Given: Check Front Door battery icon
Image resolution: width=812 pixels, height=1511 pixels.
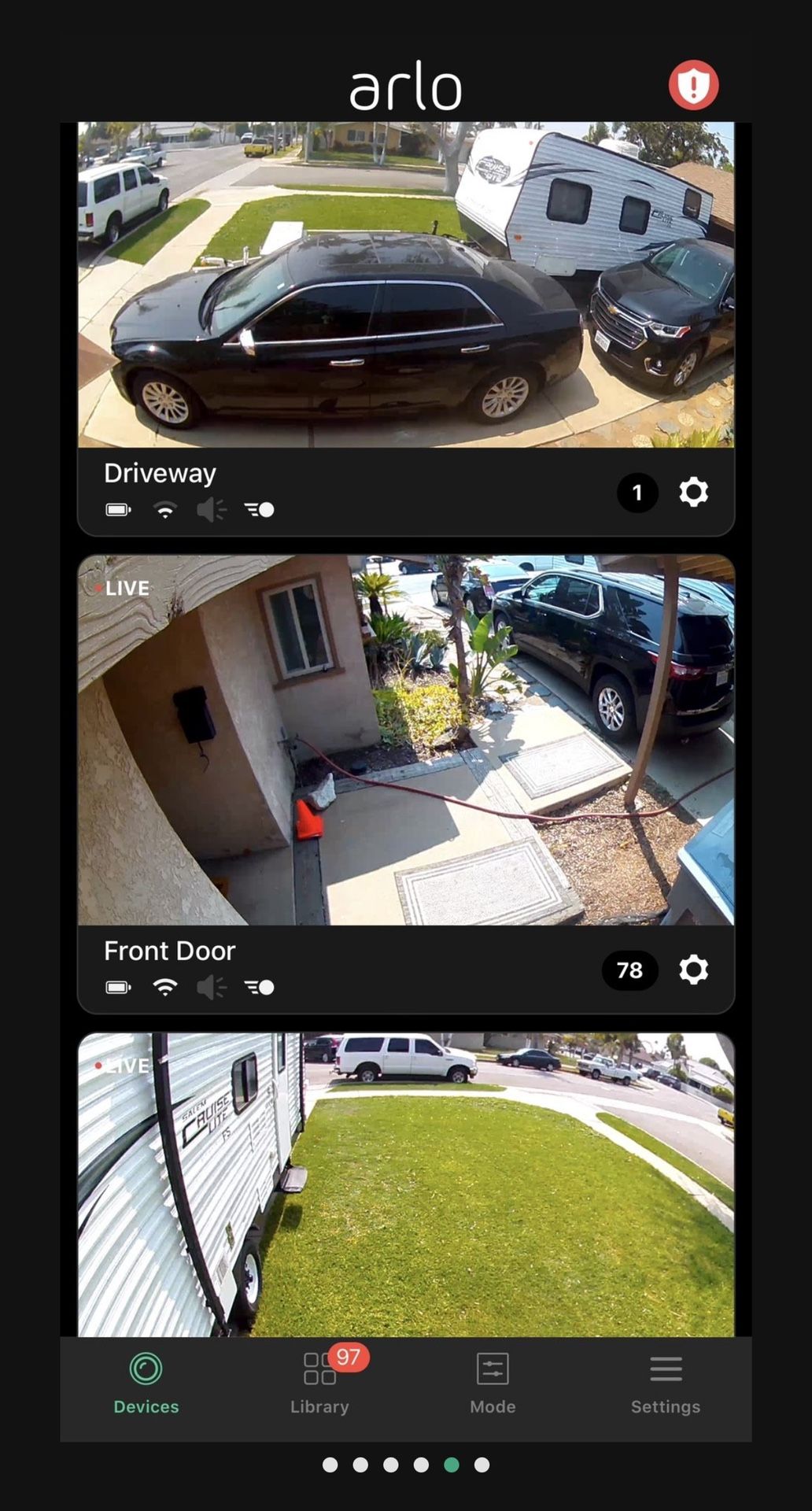Looking at the screenshot, I should (x=118, y=987).
